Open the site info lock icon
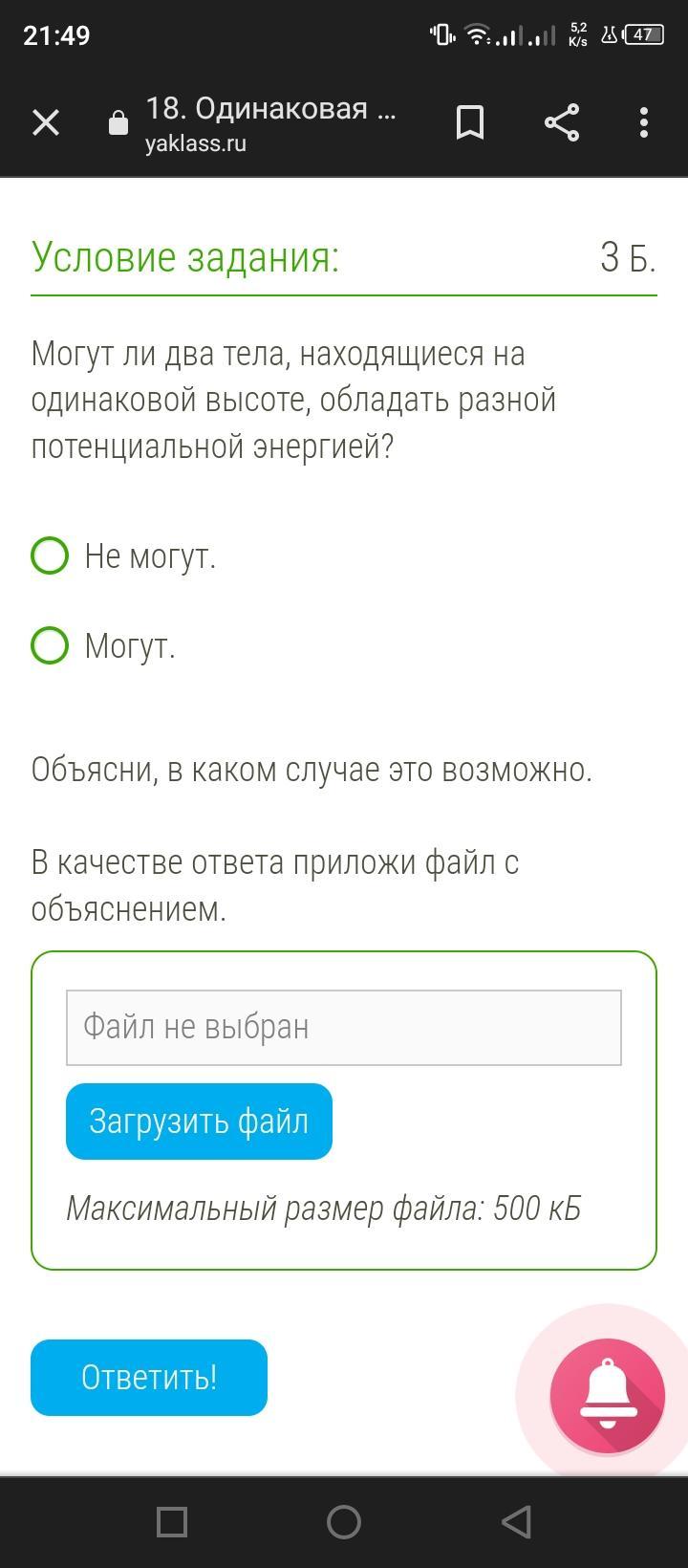Viewport: 688px width, 1568px height. (x=118, y=123)
